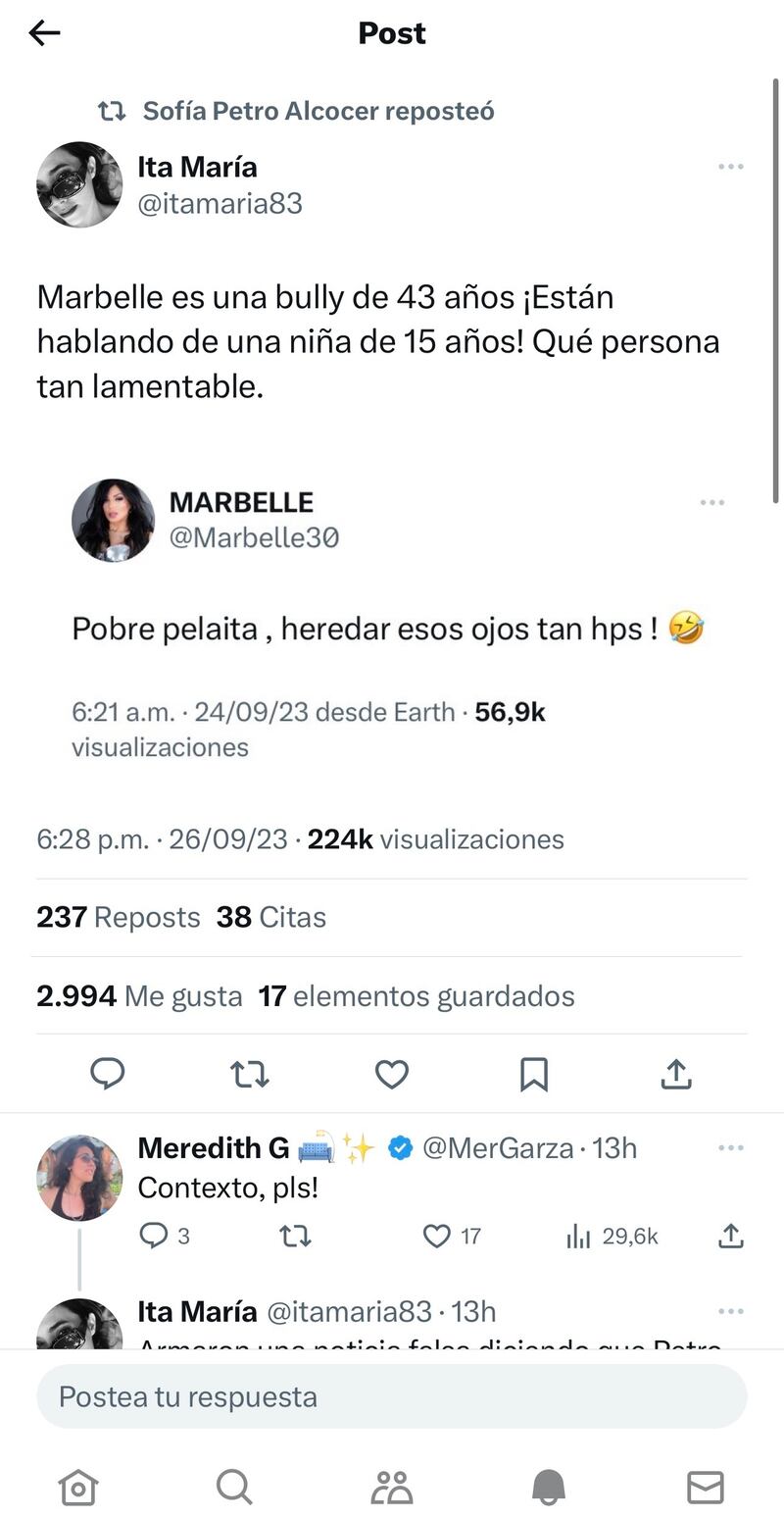Image resolution: width=784 pixels, height=1518 pixels.
Task: View the 237 Reposts list
Action: coord(118,917)
